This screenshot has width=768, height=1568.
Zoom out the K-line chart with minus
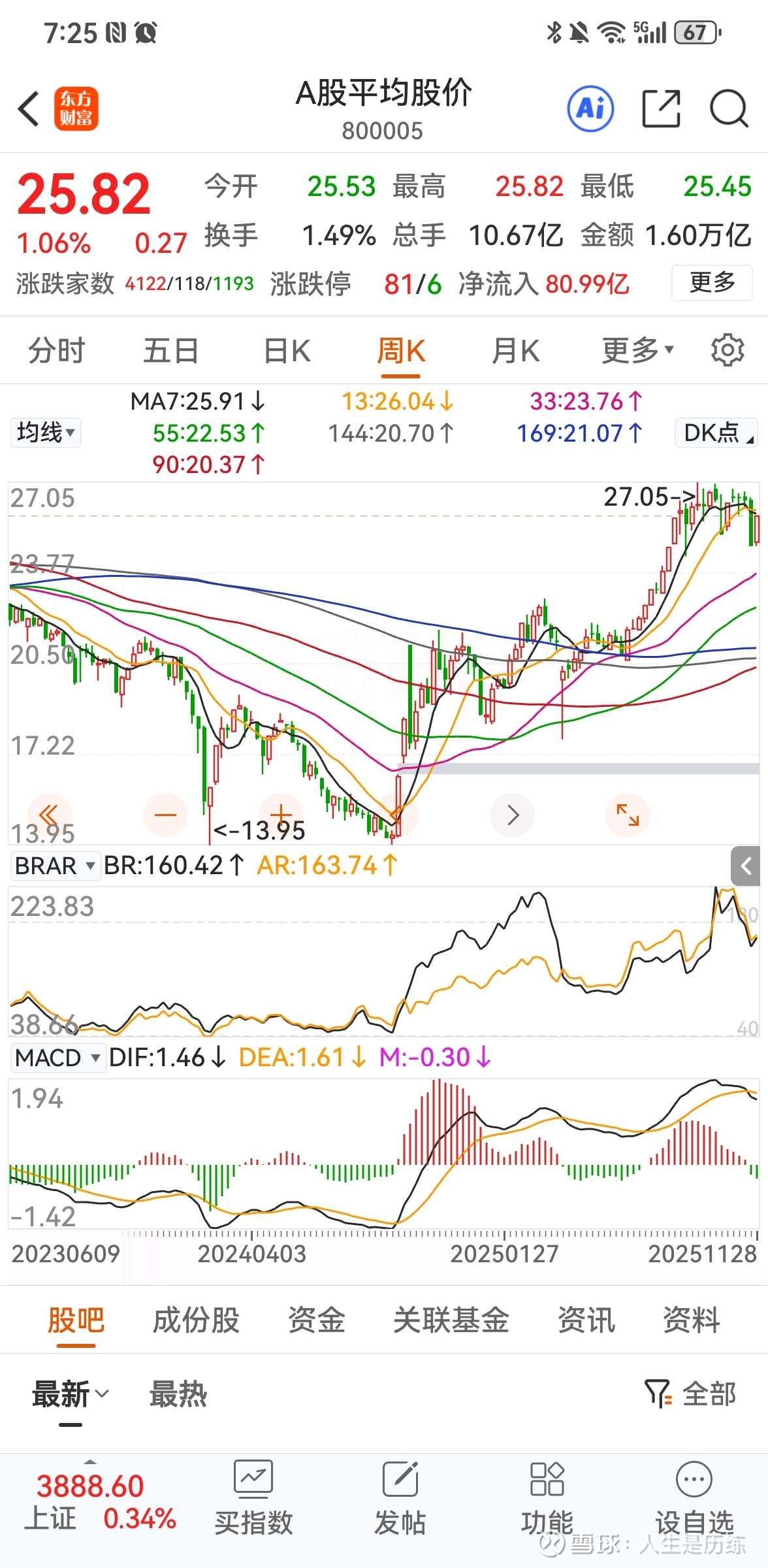tap(165, 815)
